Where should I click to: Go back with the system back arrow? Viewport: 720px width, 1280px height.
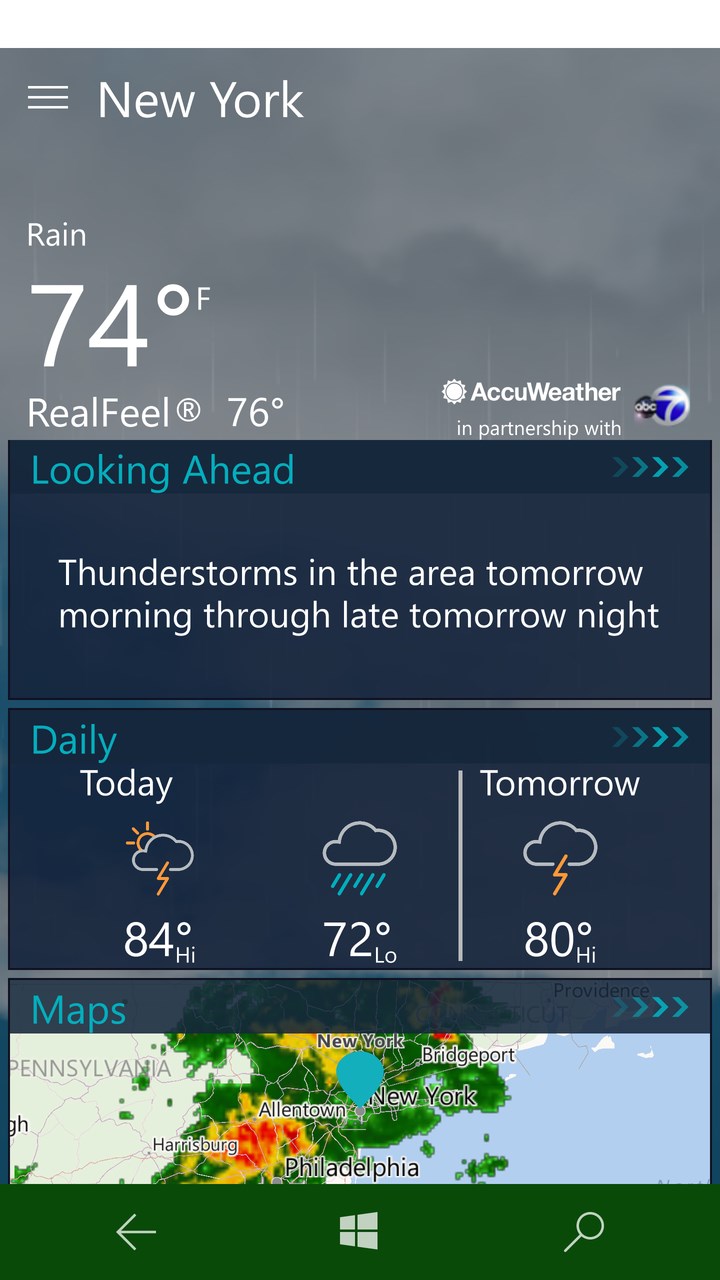click(136, 1232)
